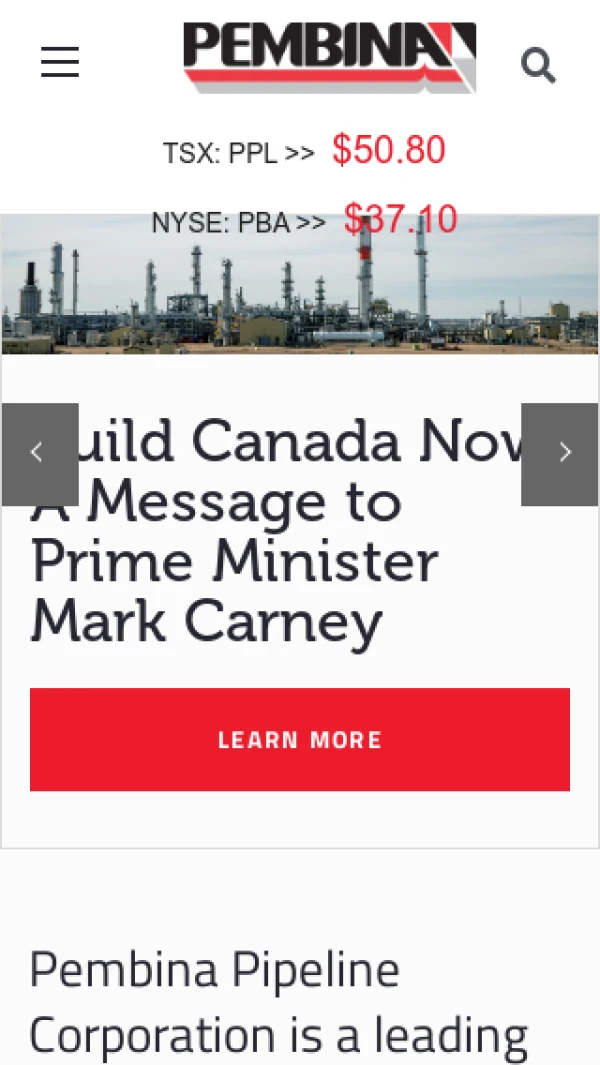This screenshot has width=600, height=1065.
Task: Tap the Pembina logo
Action: pyautogui.click(x=329, y=56)
